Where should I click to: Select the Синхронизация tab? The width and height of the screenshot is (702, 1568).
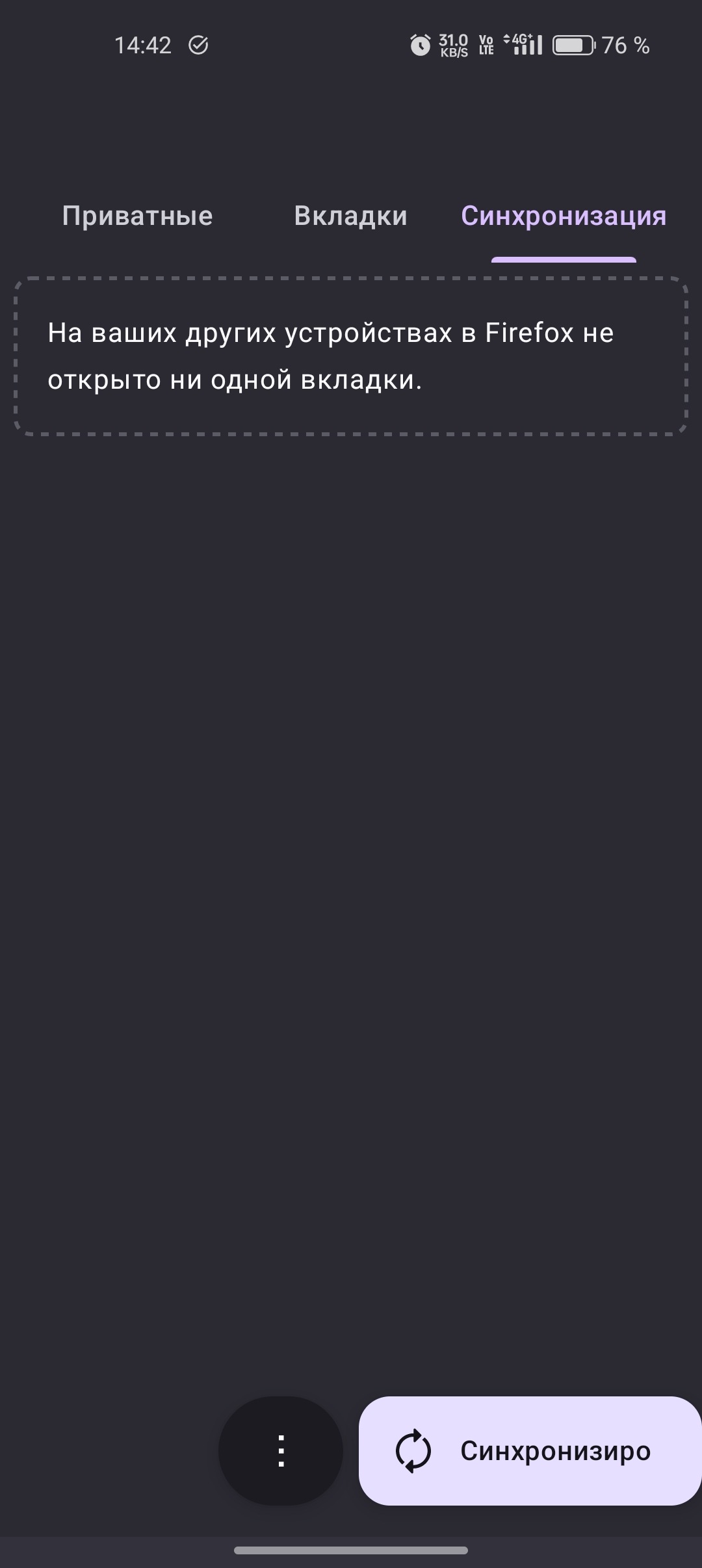tap(564, 216)
